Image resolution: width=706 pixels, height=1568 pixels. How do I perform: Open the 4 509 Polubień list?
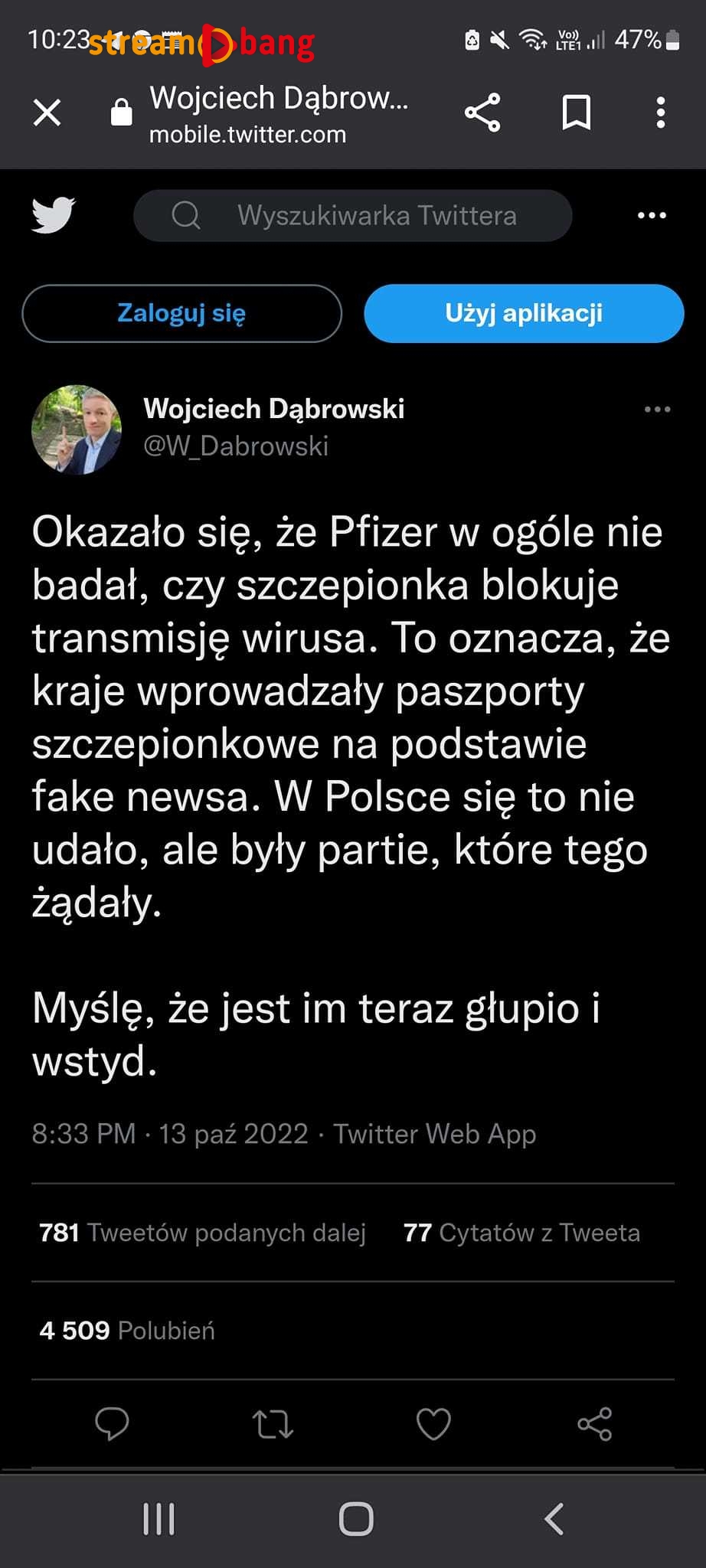pos(127,1331)
